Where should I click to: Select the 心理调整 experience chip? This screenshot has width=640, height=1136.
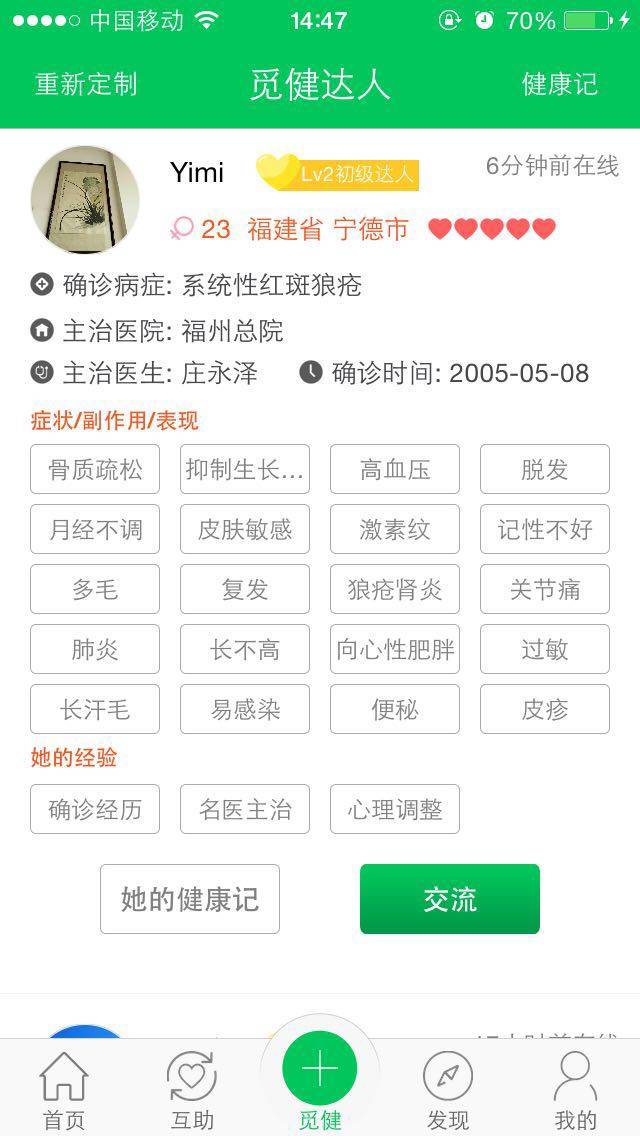point(395,809)
